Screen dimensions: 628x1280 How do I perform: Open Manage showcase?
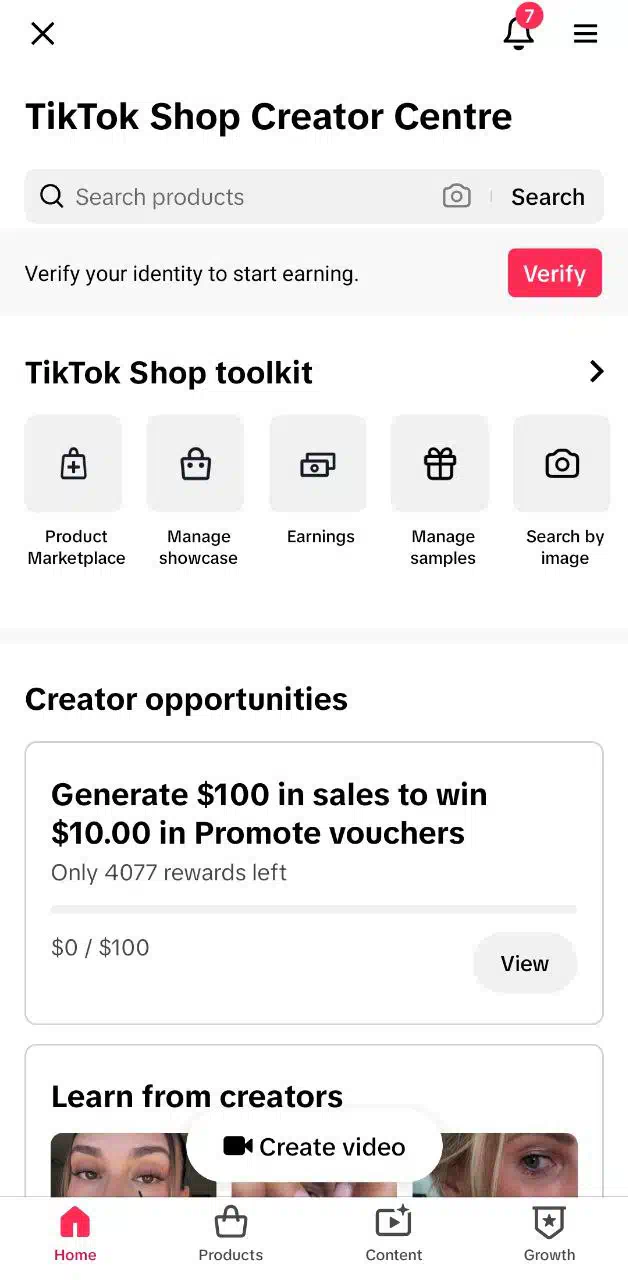tap(198, 492)
